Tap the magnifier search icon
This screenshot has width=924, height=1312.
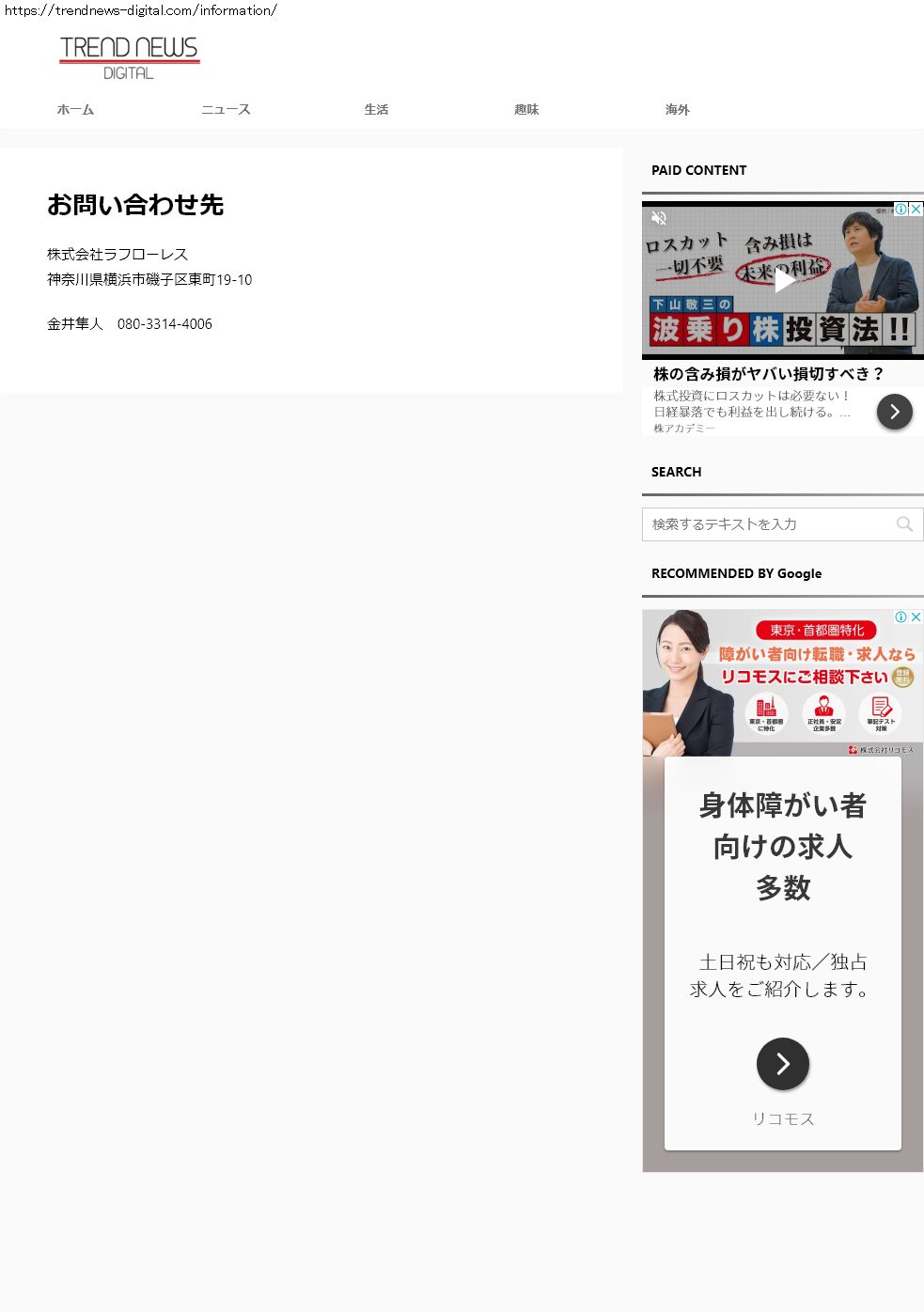[904, 524]
